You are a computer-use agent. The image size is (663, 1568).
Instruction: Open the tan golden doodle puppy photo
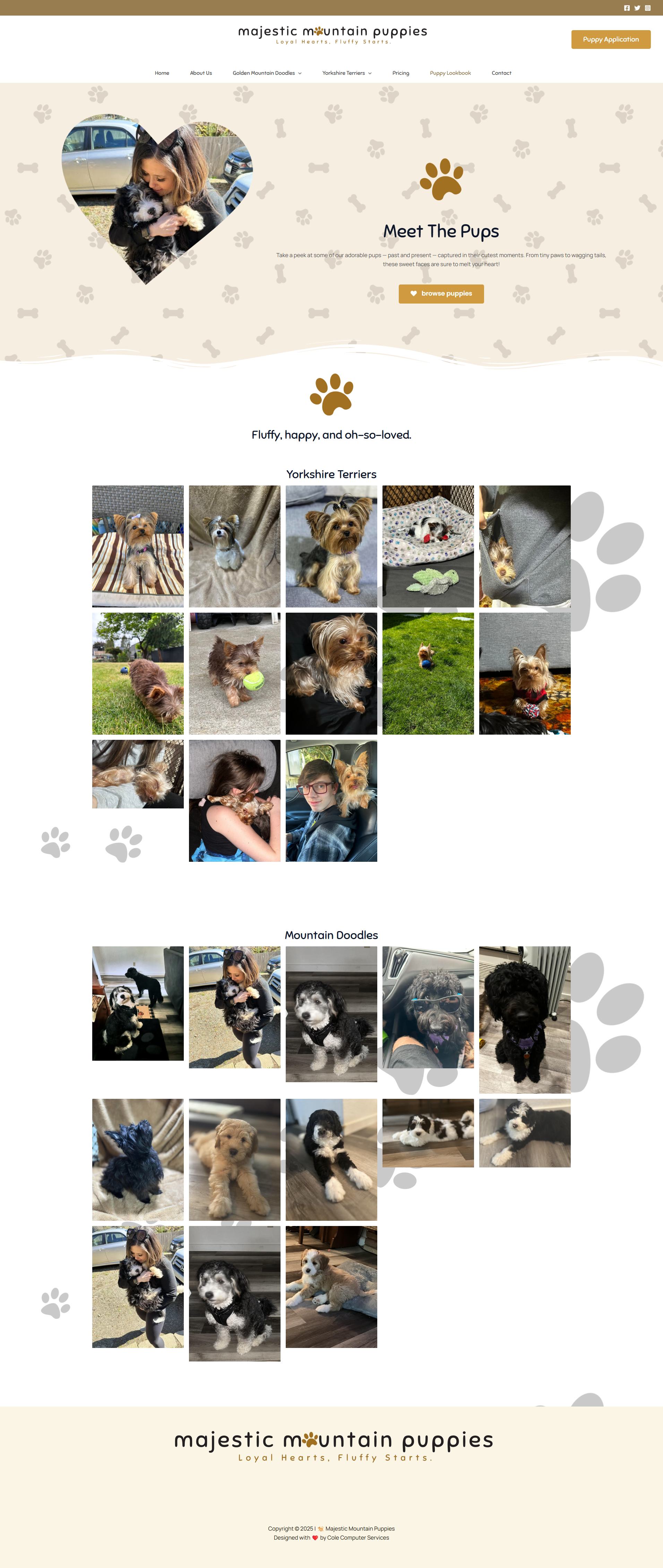pos(235,1159)
